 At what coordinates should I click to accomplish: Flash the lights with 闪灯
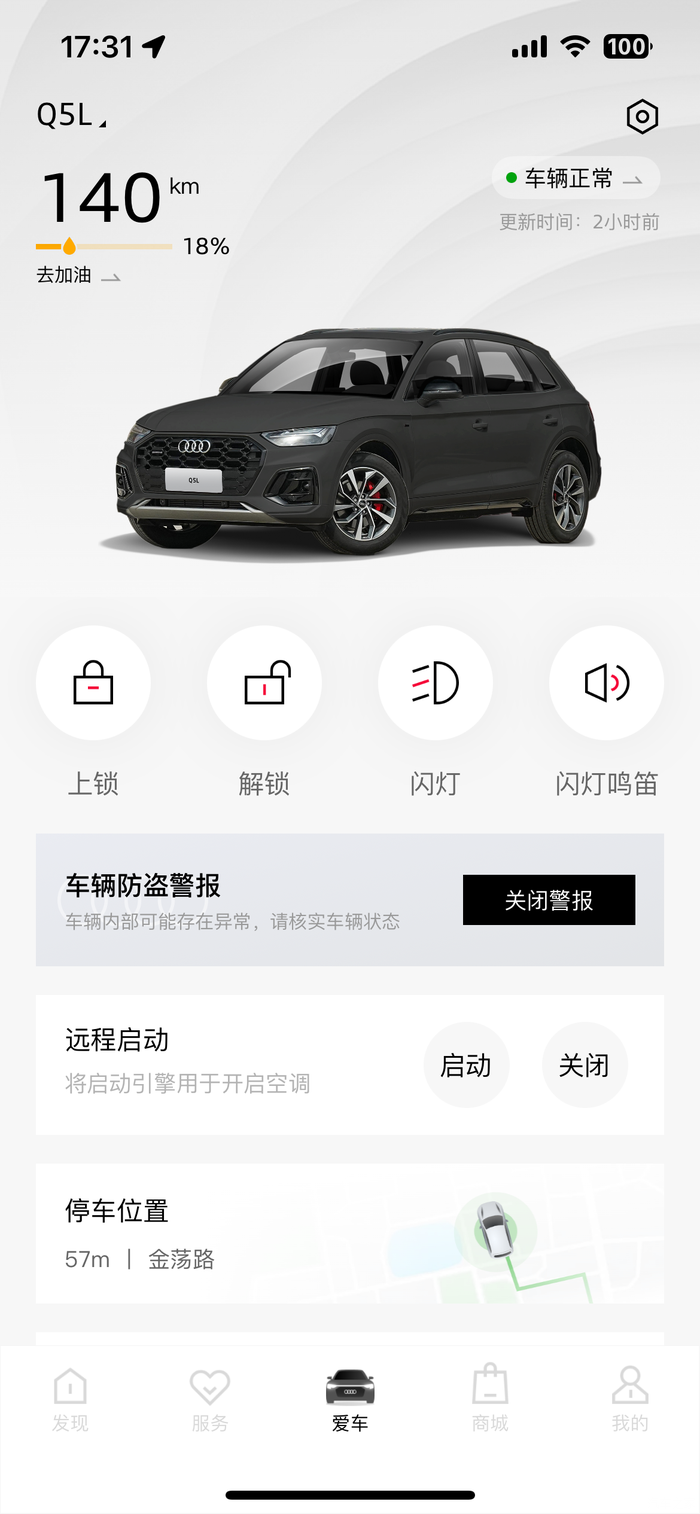pyautogui.click(x=435, y=684)
